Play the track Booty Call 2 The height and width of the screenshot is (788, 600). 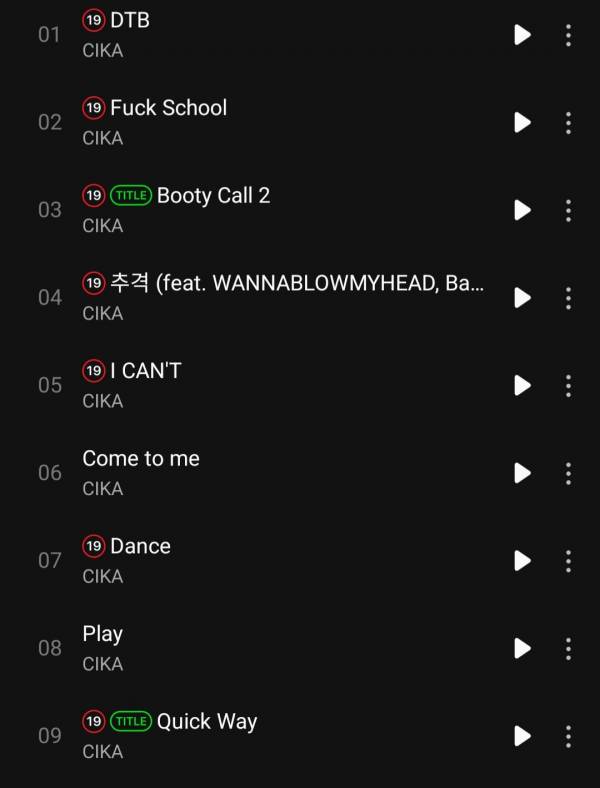click(x=522, y=210)
